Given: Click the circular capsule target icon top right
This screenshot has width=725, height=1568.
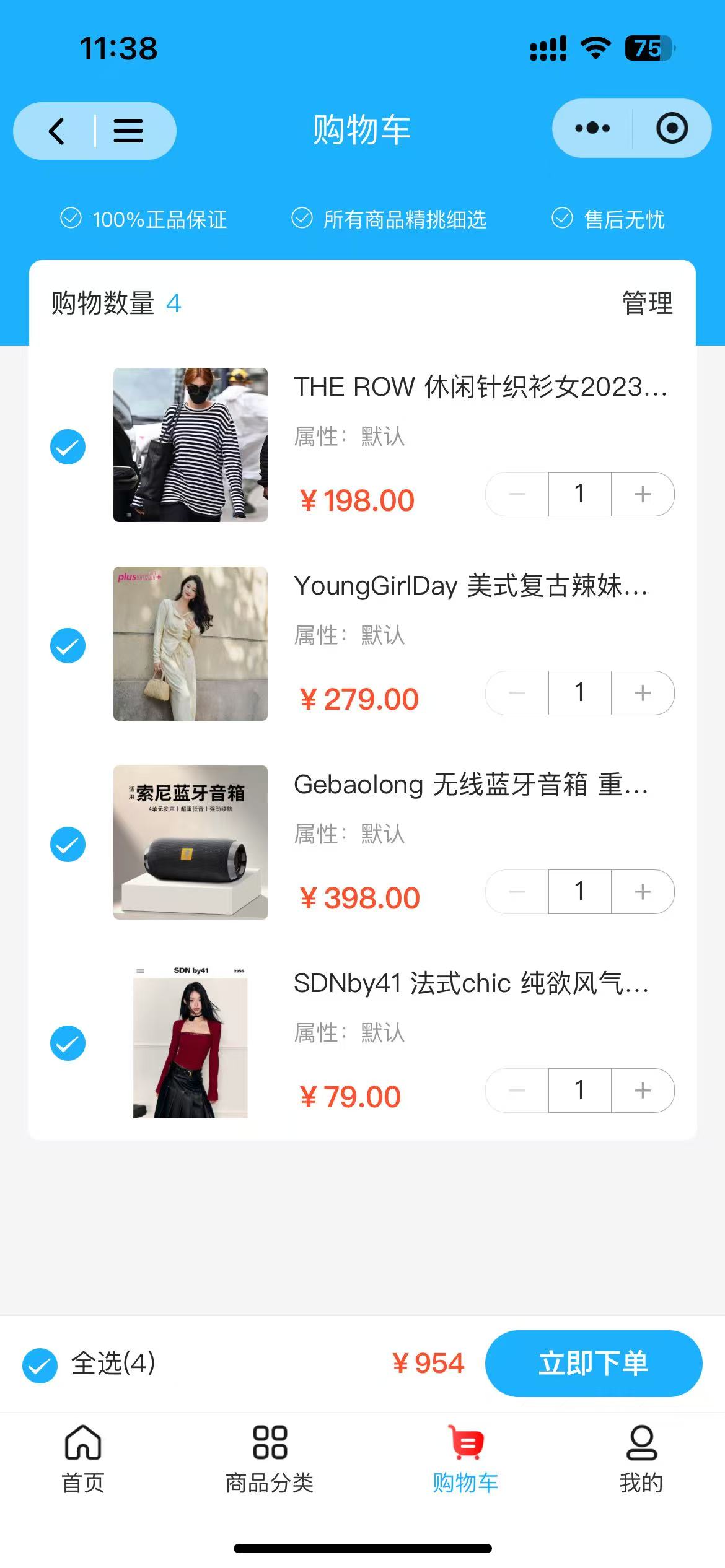Looking at the screenshot, I should point(672,128).
